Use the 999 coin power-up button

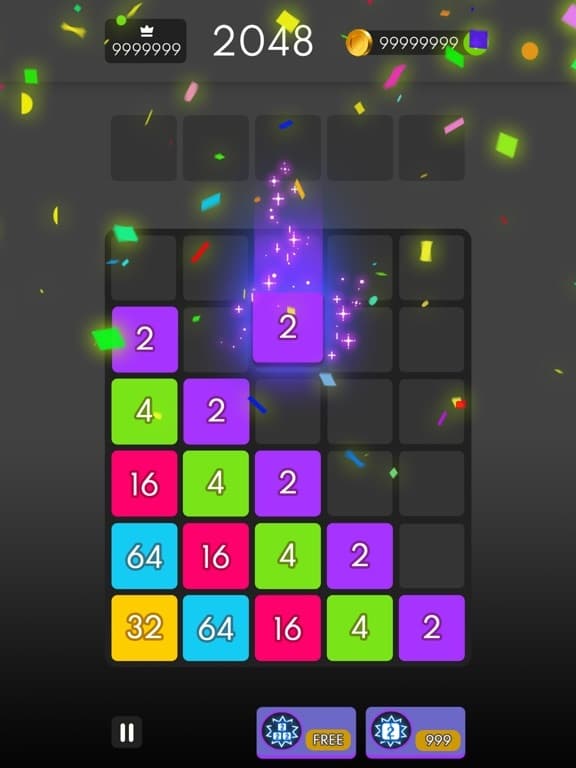pos(415,732)
